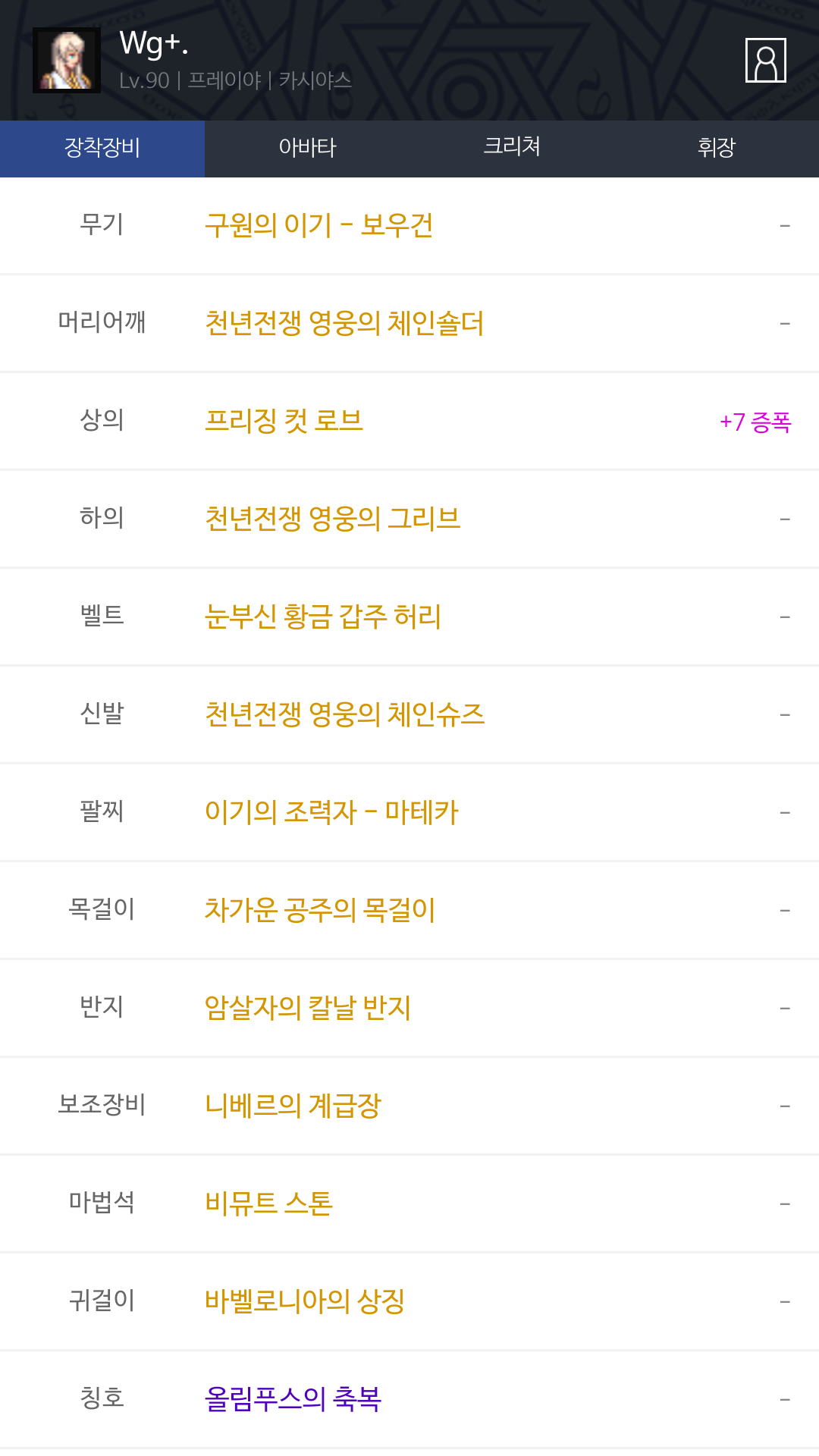View 차가운 공주의 목걸이 necklace
819x1456 pixels.
320,910
